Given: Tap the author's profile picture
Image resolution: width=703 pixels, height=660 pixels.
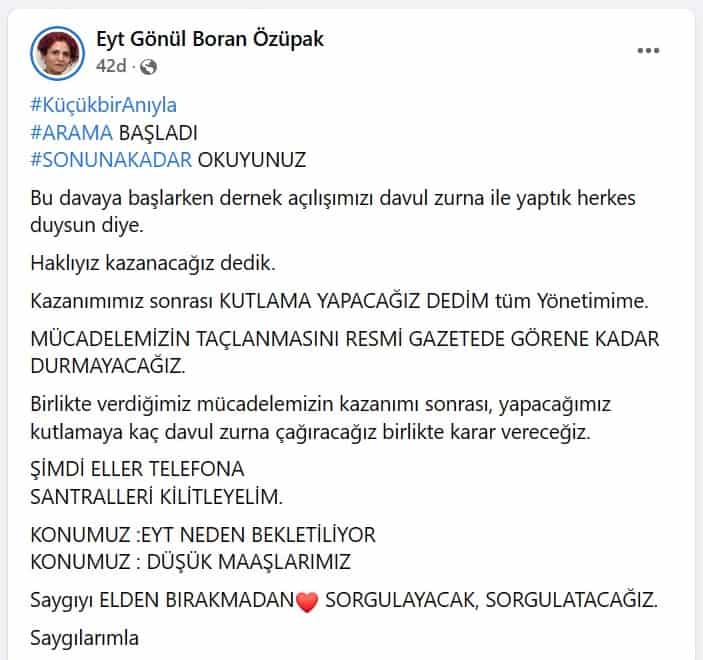Looking at the screenshot, I should pyautogui.click(x=58, y=52).
